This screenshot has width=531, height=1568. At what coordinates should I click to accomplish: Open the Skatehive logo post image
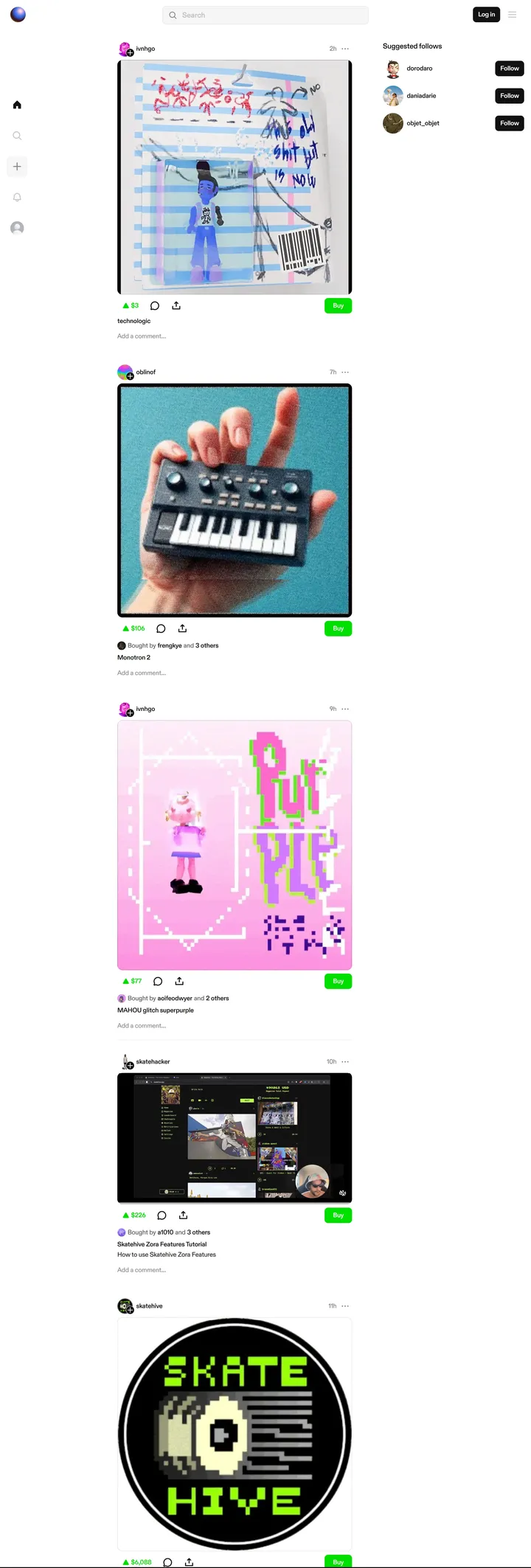(x=235, y=1435)
